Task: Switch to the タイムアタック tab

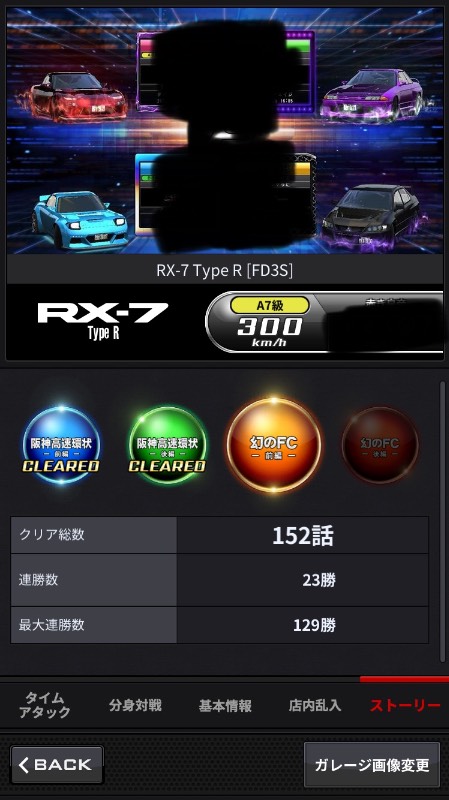Action: click(44, 705)
